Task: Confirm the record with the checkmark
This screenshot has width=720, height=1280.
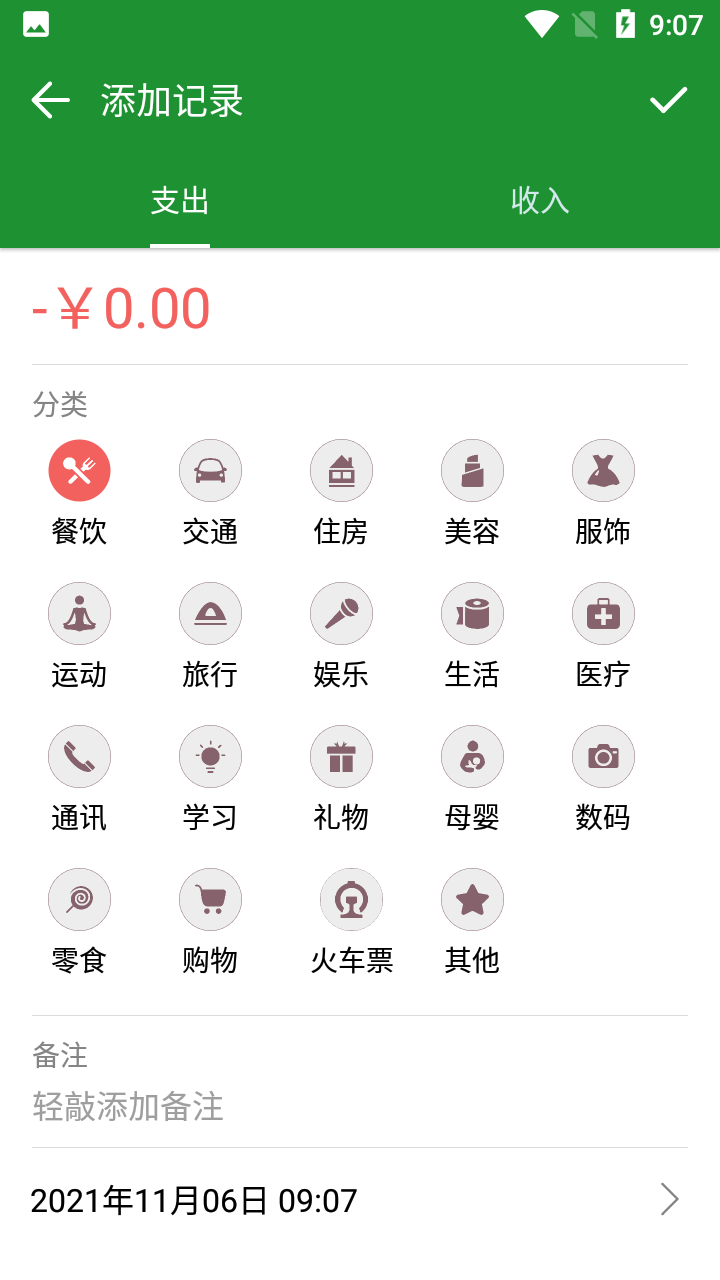Action: 668,101
